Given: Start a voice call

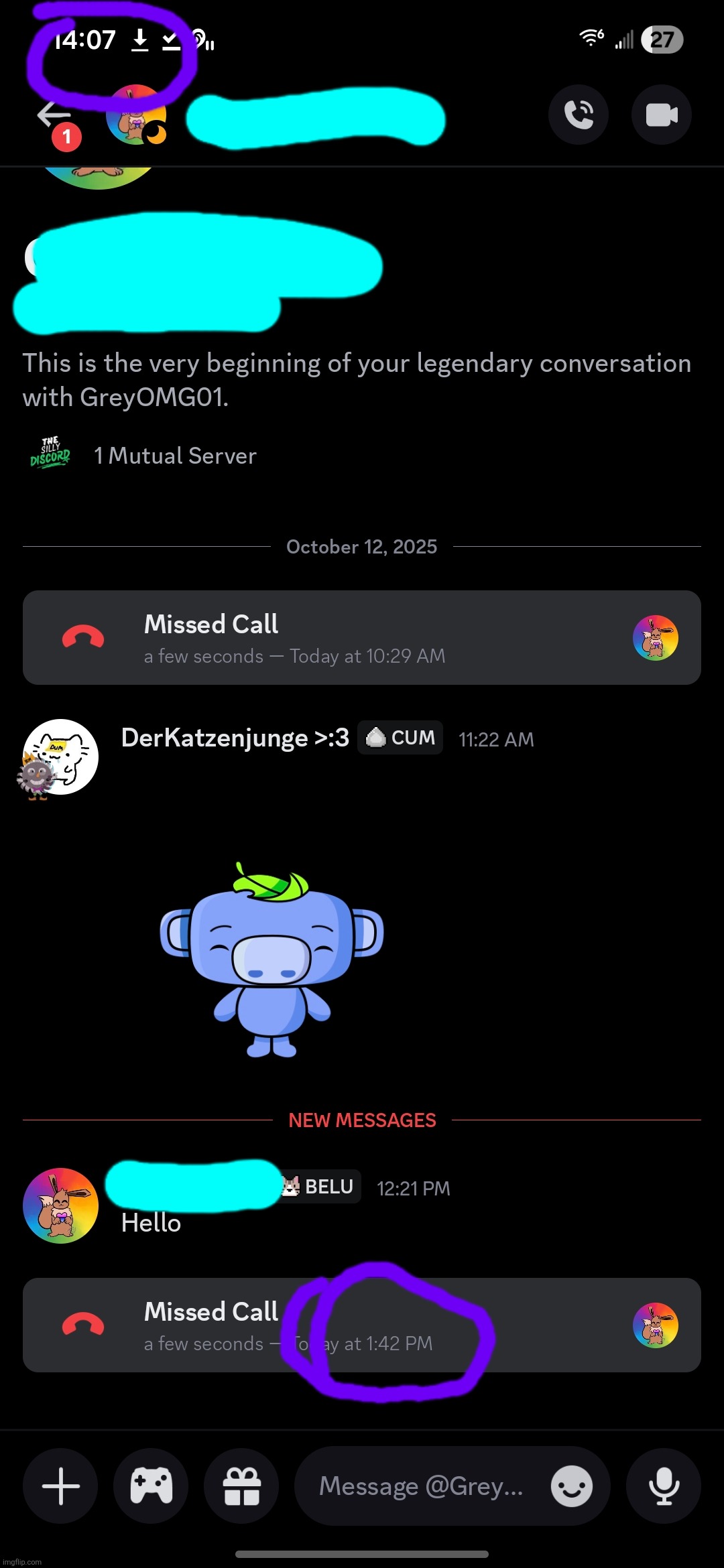Looking at the screenshot, I should click(579, 115).
